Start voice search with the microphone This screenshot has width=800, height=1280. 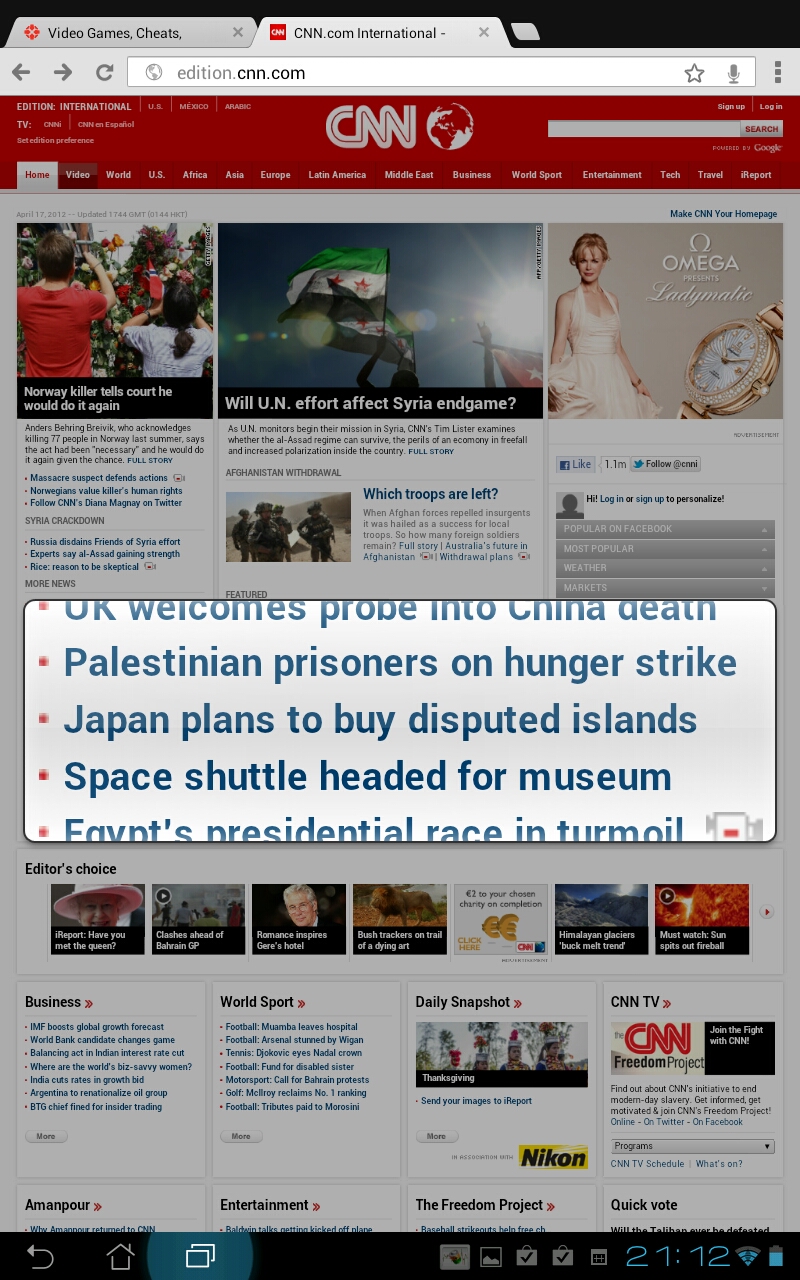coord(734,72)
